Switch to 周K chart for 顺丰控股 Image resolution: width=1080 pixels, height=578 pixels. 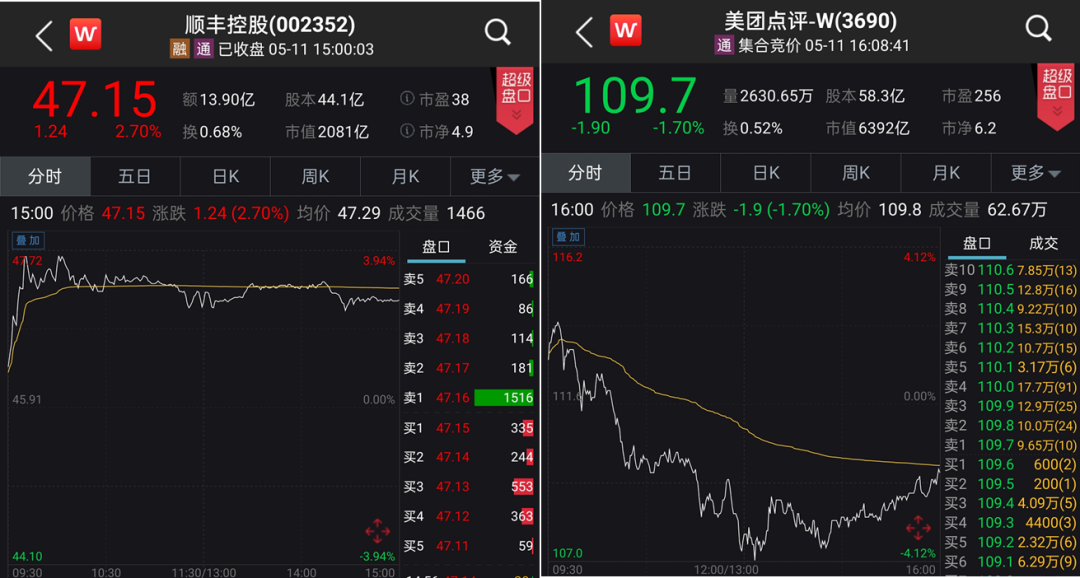pos(315,176)
